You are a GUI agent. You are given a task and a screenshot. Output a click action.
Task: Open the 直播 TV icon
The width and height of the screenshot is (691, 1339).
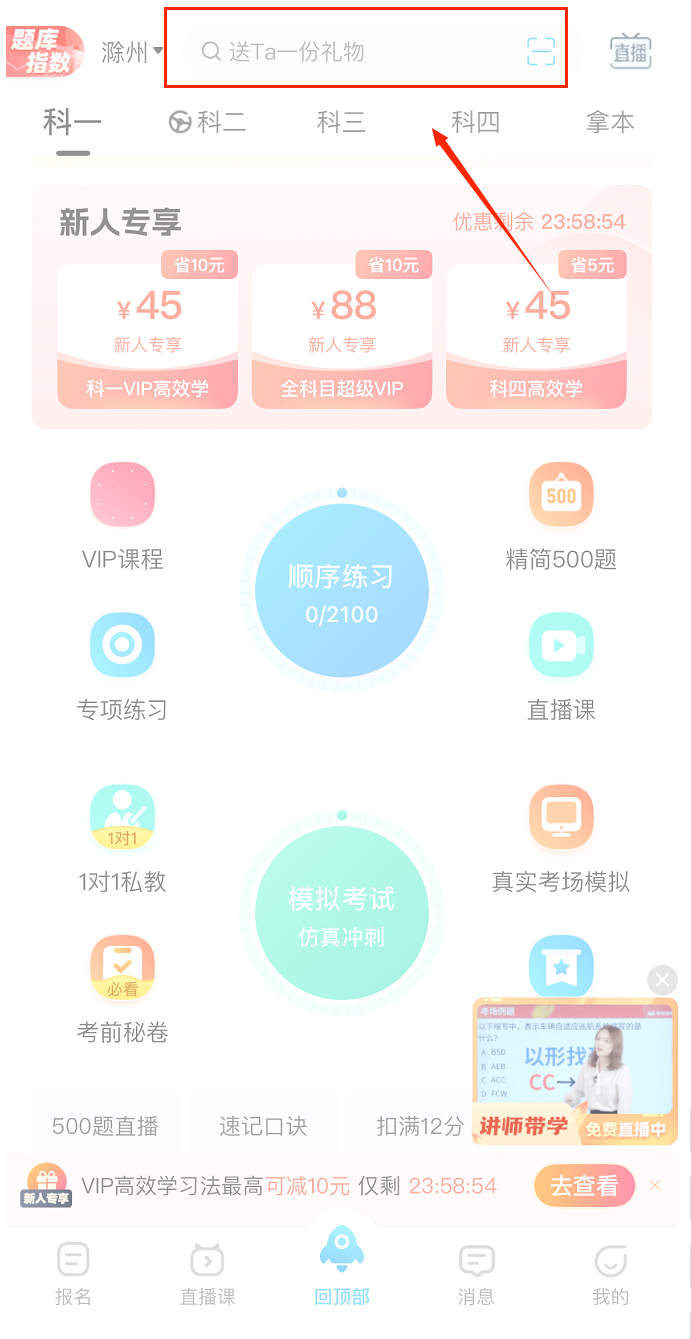pyautogui.click(x=631, y=53)
